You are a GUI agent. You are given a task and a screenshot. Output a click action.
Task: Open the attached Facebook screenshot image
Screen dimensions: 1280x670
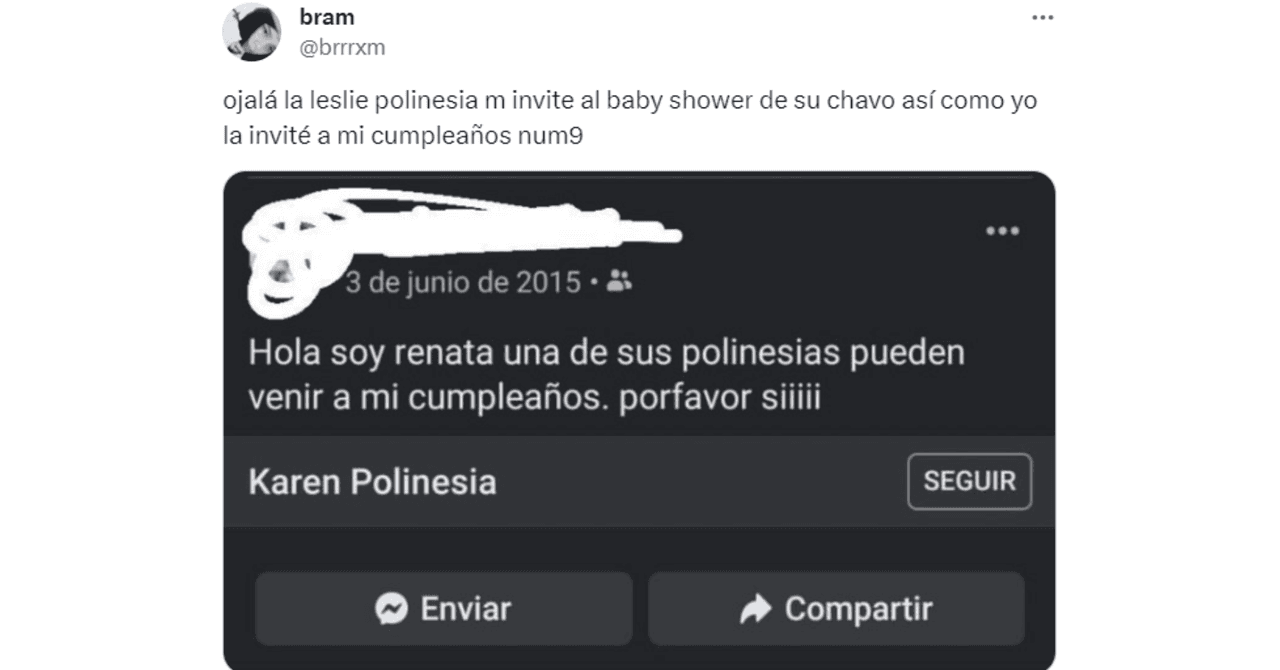click(639, 420)
